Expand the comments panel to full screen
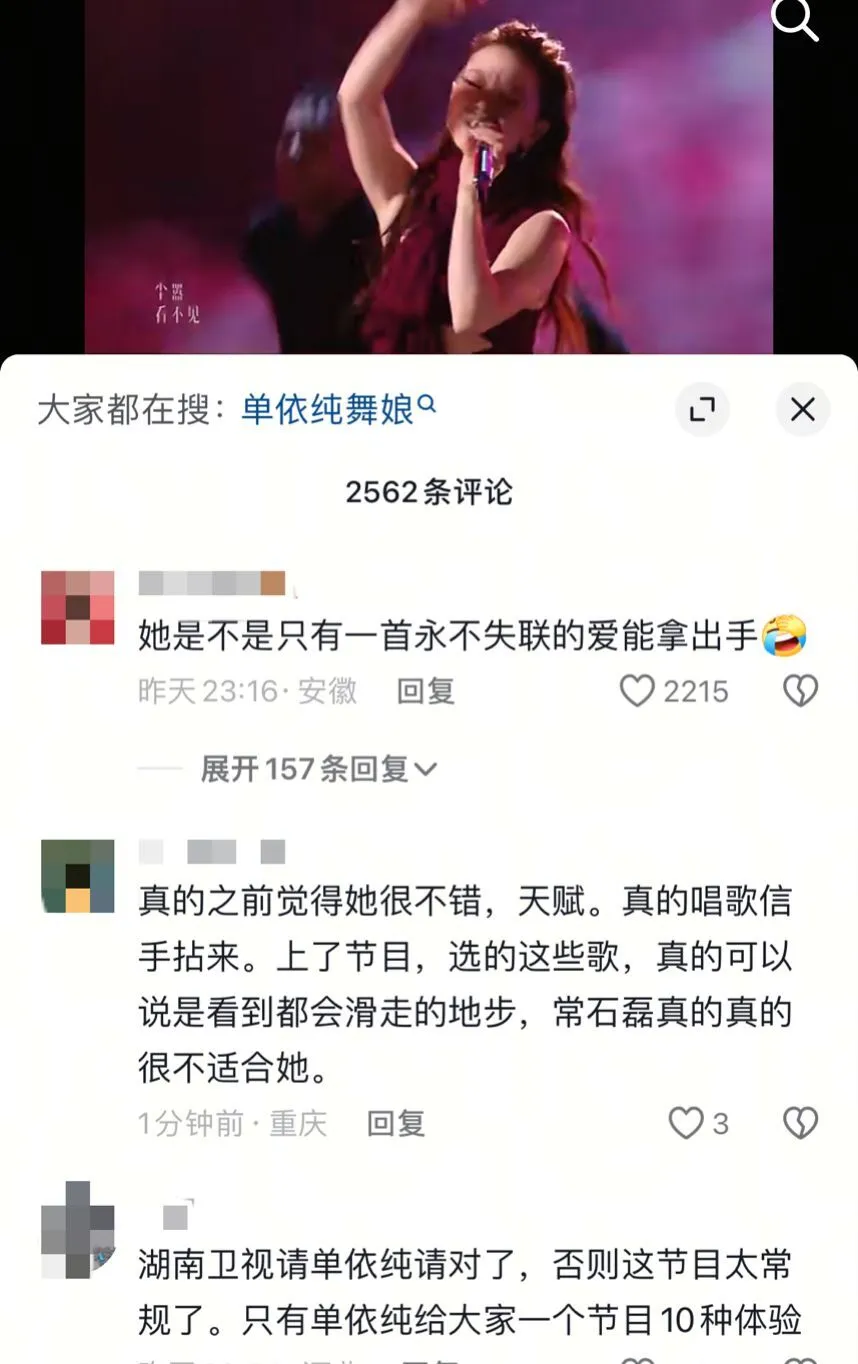 point(702,409)
